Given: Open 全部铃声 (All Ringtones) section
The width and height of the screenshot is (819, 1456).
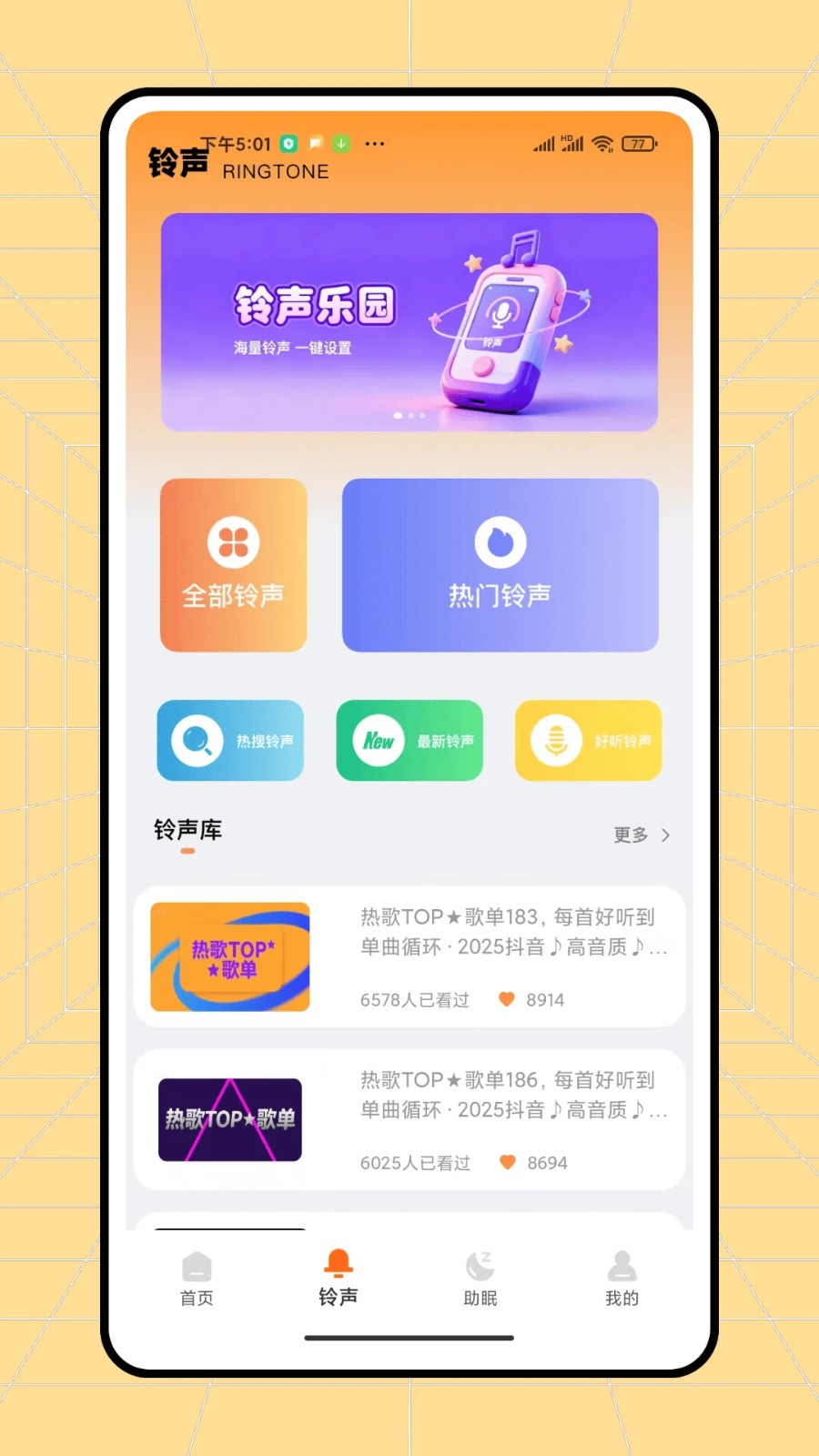Looking at the screenshot, I should 233,565.
